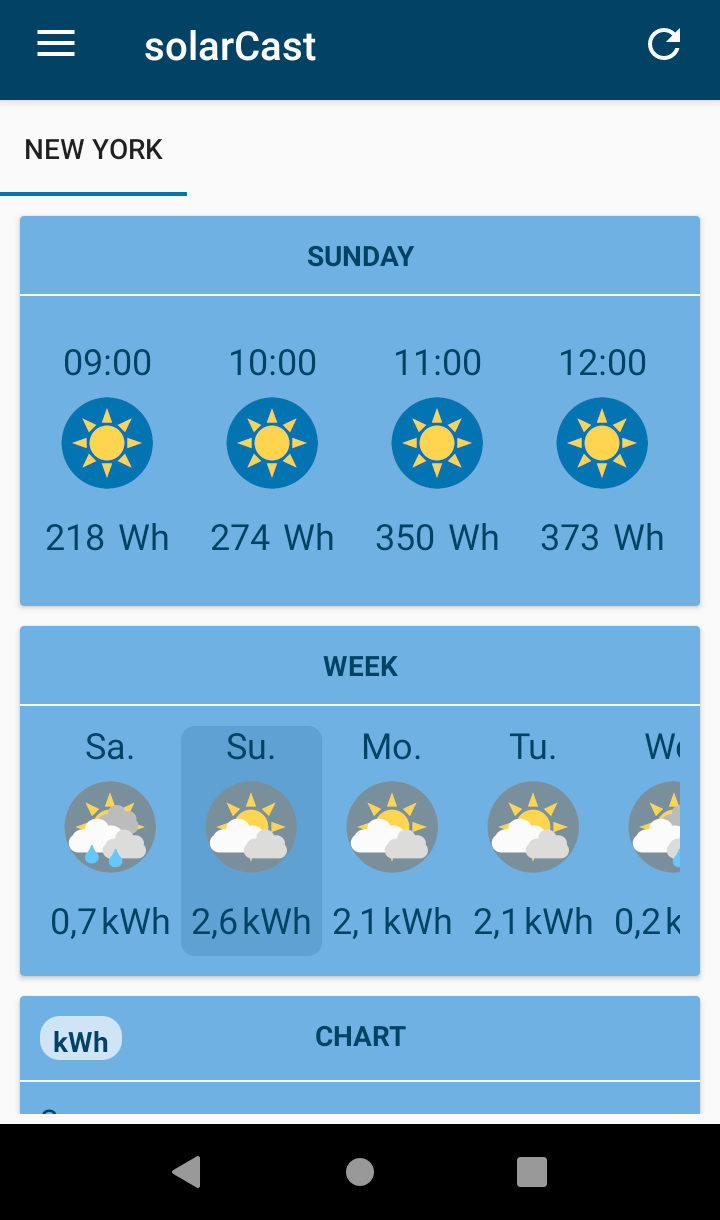Toggle the kWh unit chip in Chart

coord(81,1039)
